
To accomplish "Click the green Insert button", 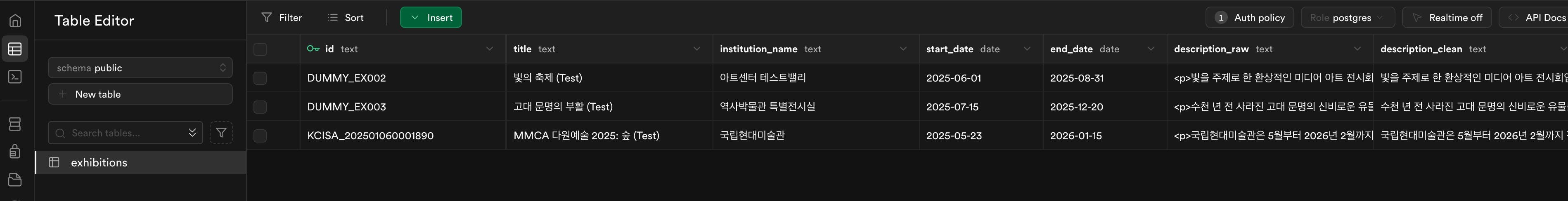I will tap(430, 18).
